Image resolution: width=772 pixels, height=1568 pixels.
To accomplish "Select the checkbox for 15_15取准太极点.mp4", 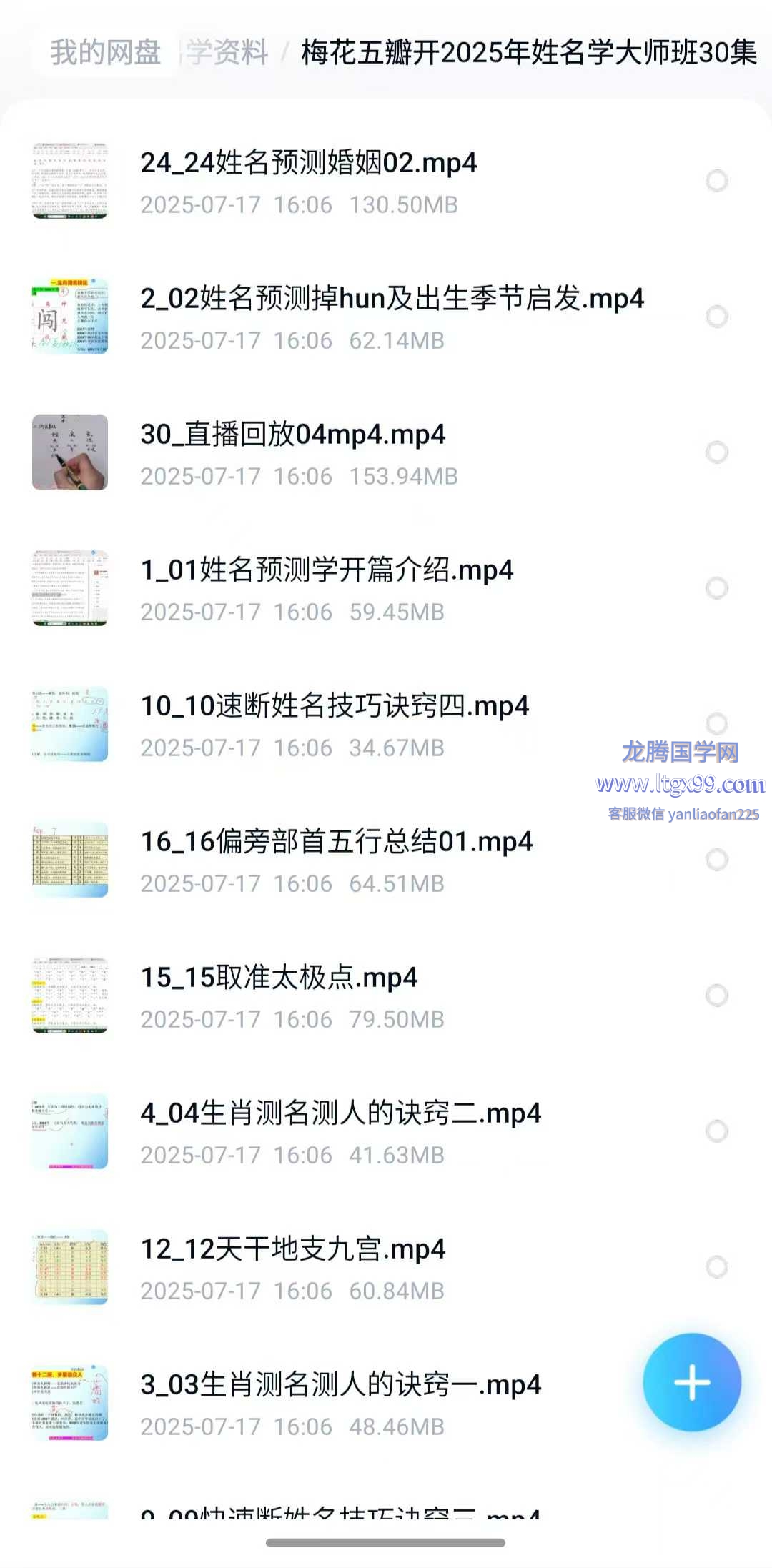I will tap(716, 996).
